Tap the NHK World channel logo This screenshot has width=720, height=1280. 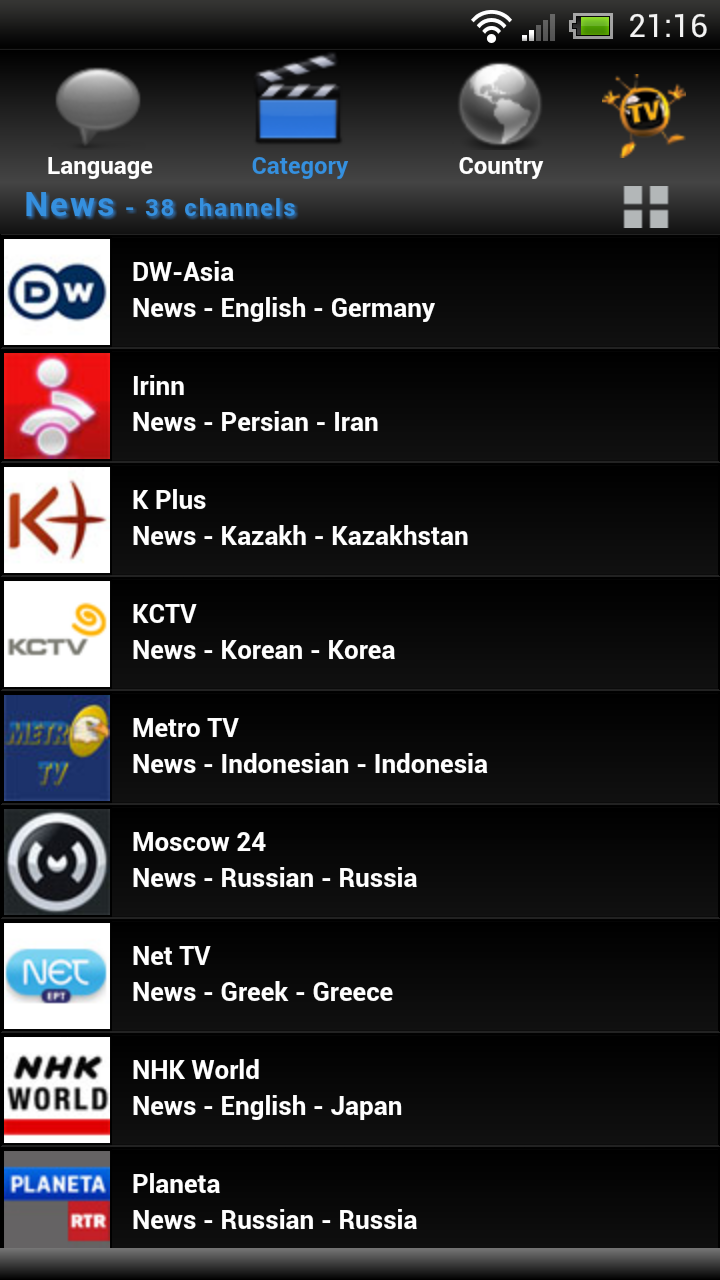[x=56, y=1089]
